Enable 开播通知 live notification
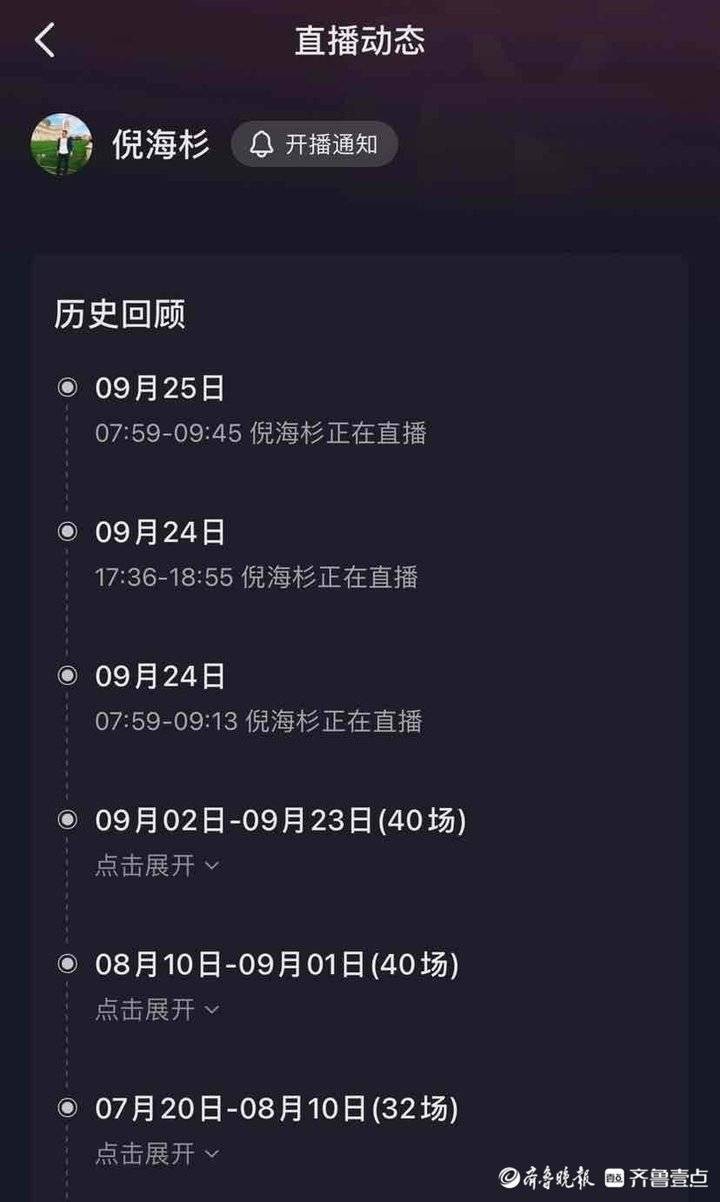 314,144
